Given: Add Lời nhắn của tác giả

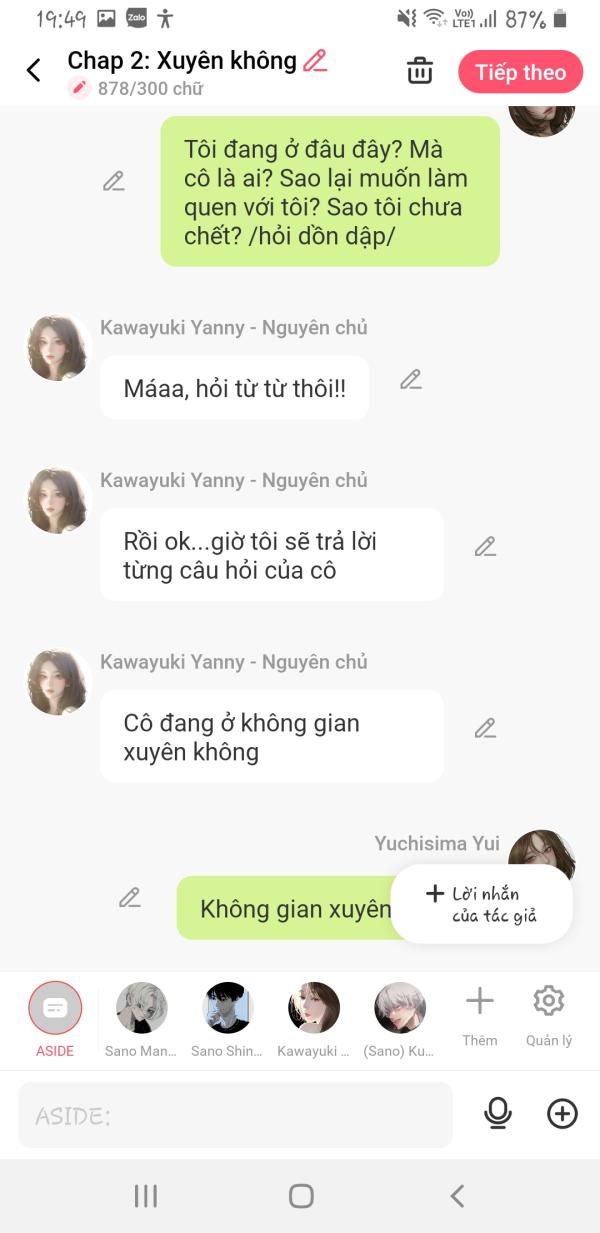Looking at the screenshot, I should [482, 904].
